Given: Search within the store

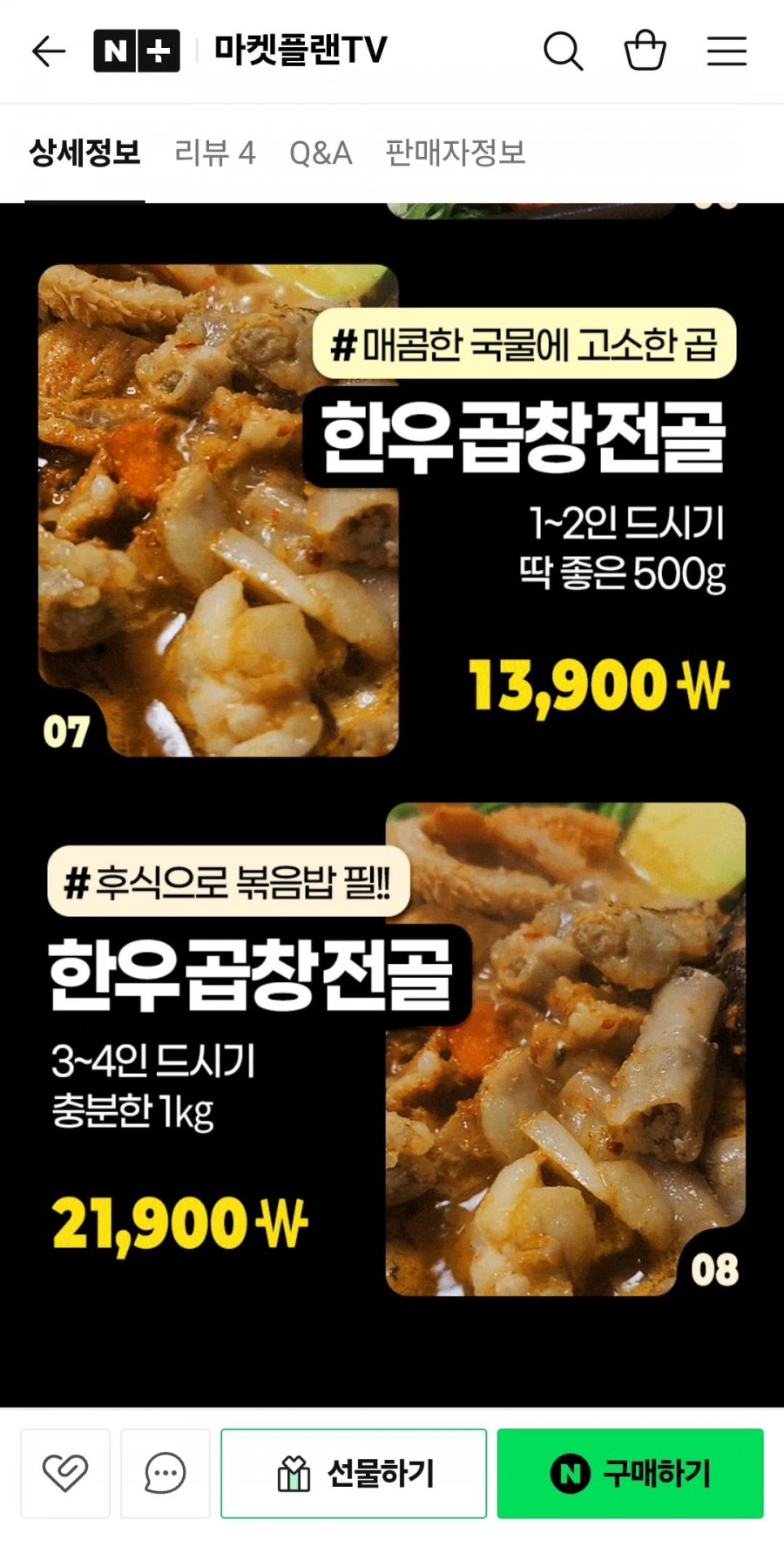Looking at the screenshot, I should (x=563, y=51).
